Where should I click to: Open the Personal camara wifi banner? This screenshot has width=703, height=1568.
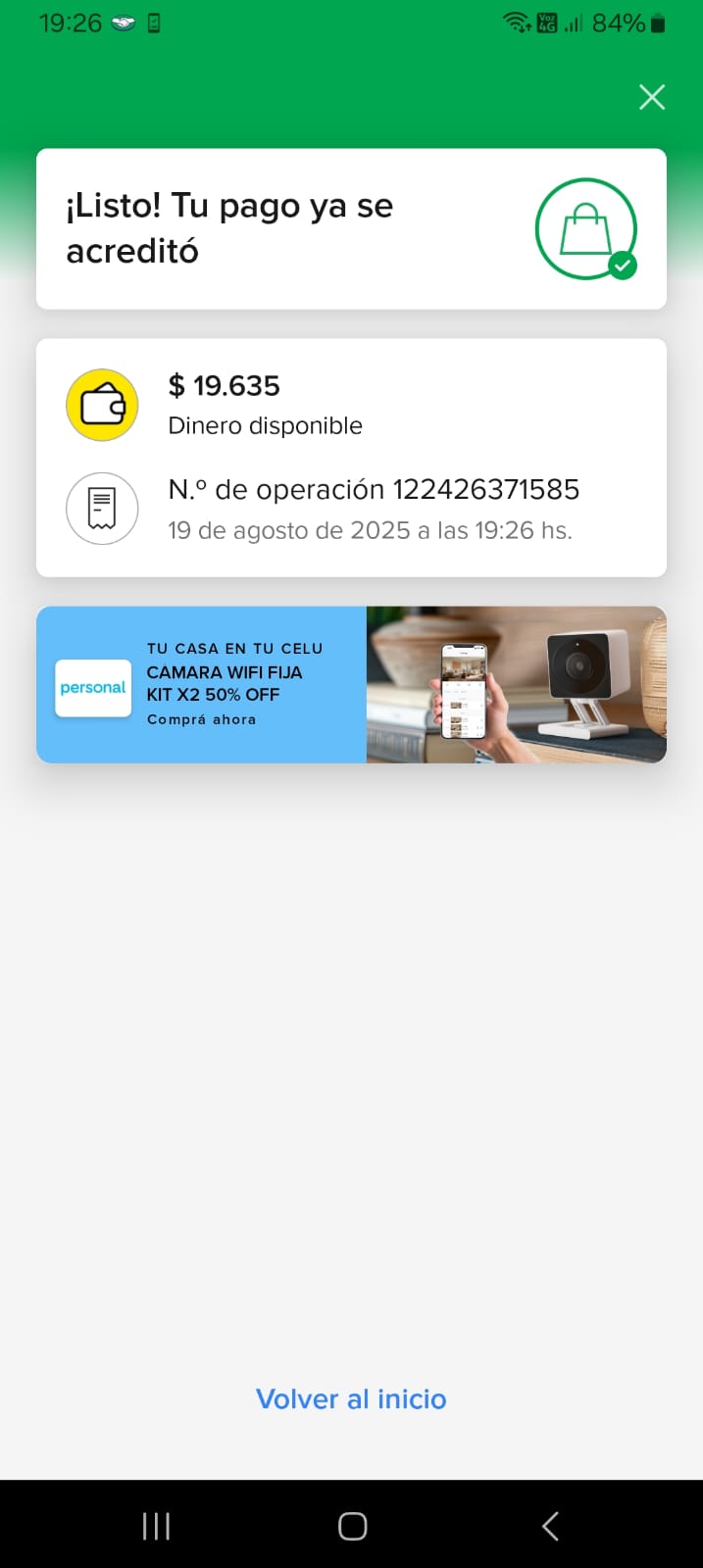click(351, 684)
